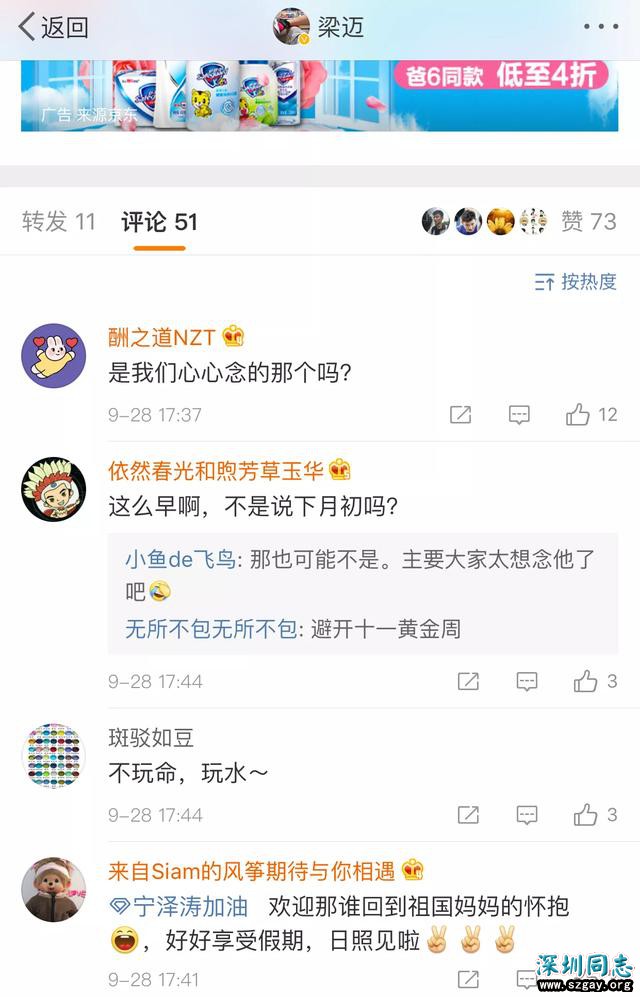The height and width of the screenshot is (997, 640).
Task: Reply to 酬之道NZT's comment
Action: point(519,415)
